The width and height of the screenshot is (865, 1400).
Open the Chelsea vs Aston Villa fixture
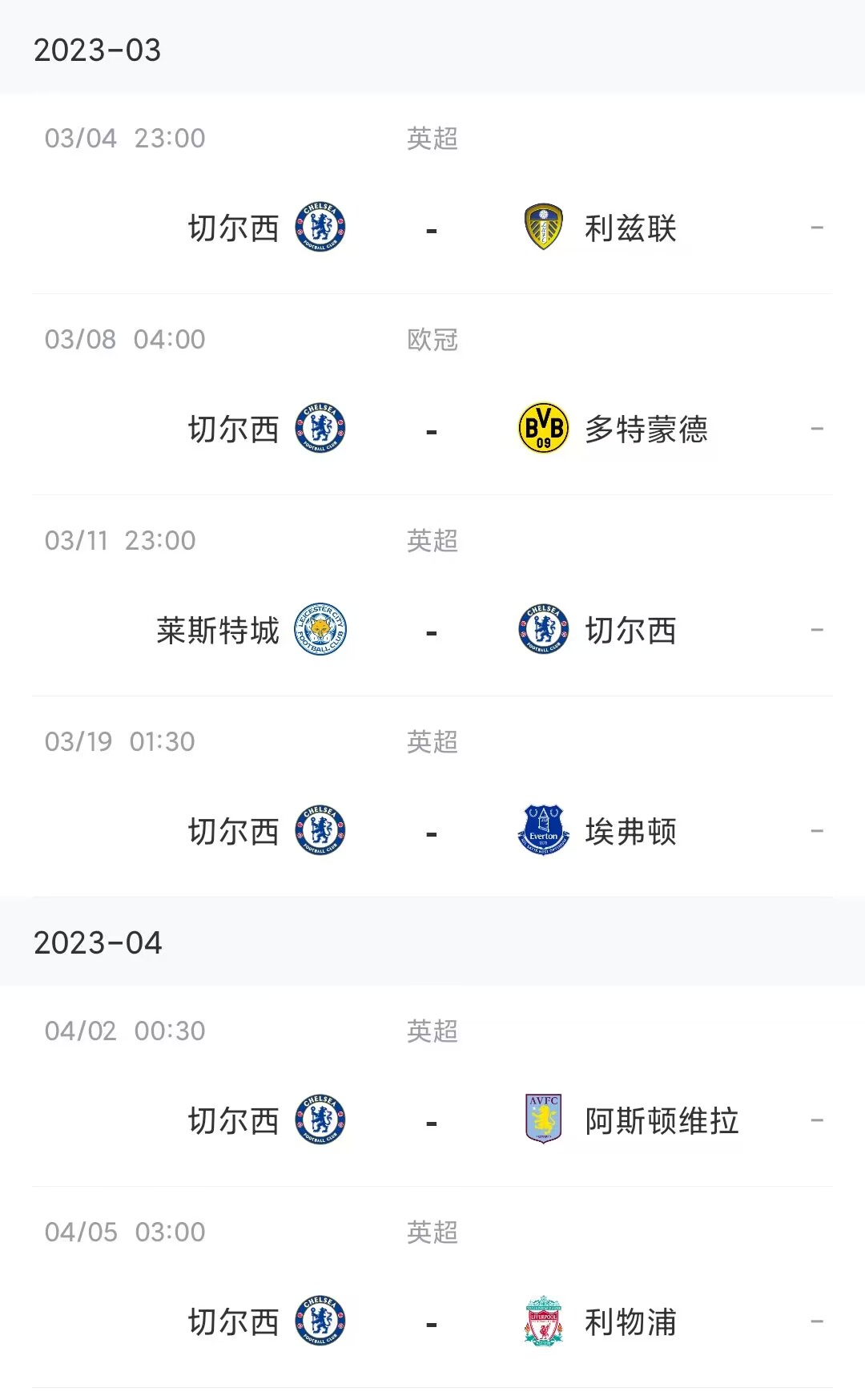[432, 1087]
